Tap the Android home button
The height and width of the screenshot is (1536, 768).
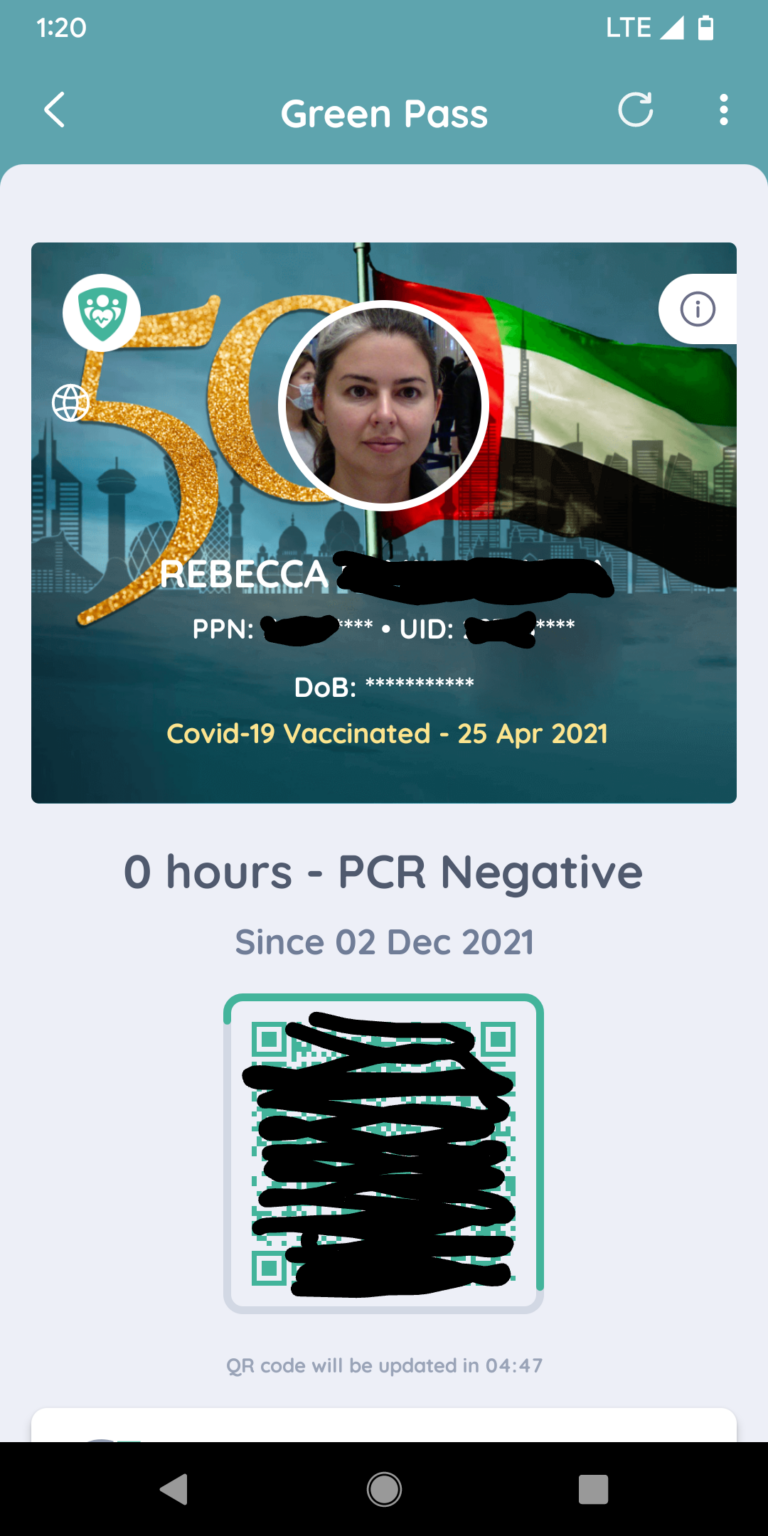pyautogui.click(x=384, y=1489)
